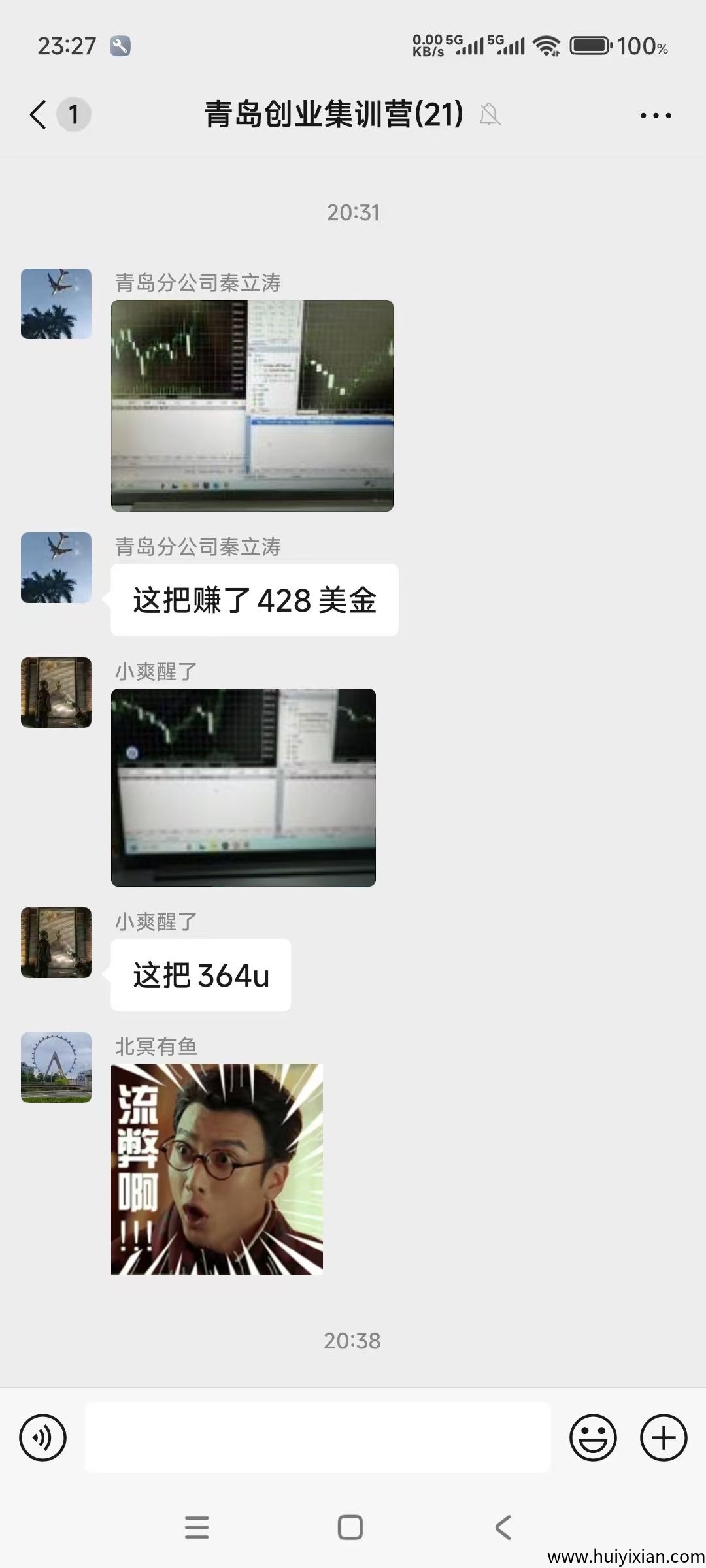Open 北冥有鱼's ferris wheel avatar profile
The width and height of the screenshot is (706, 1568).
[x=56, y=1068]
